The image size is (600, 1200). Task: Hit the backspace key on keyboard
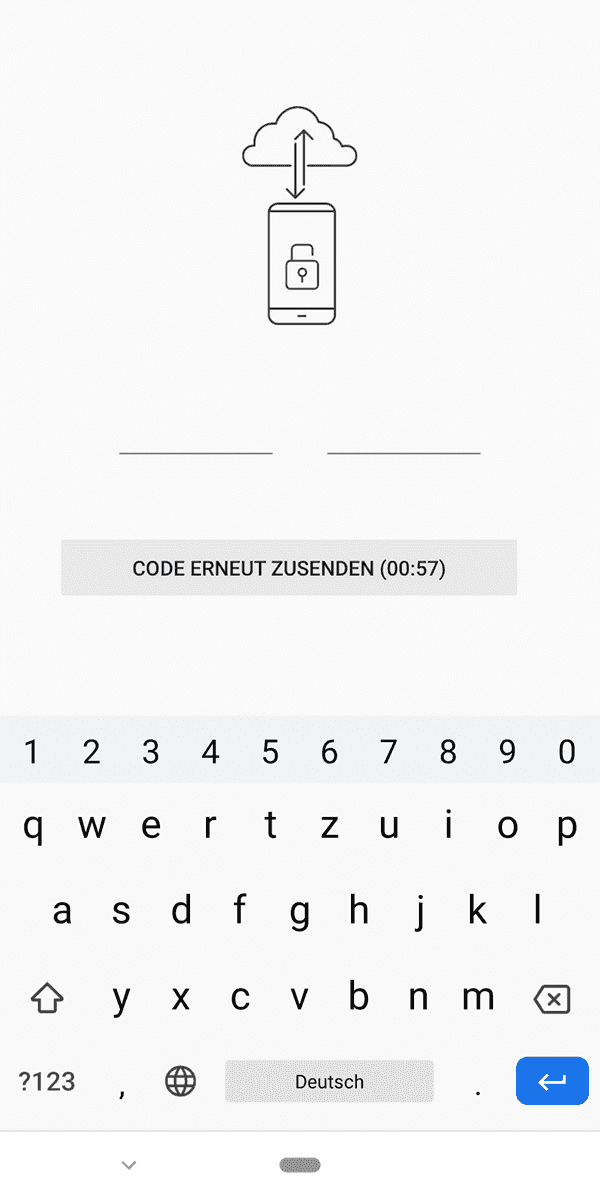click(x=552, y=998)
